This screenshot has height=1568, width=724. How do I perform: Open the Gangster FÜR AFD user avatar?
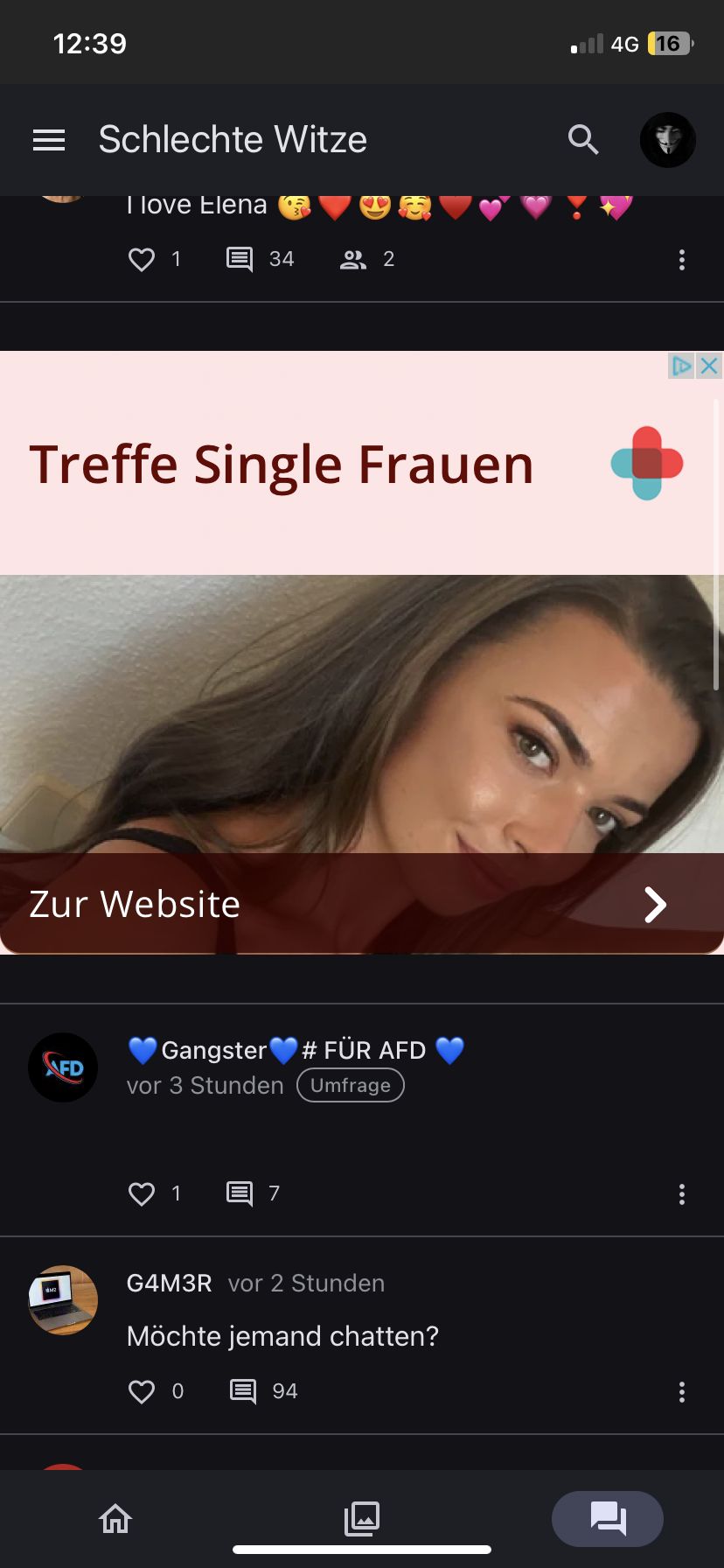(63, 1067)
